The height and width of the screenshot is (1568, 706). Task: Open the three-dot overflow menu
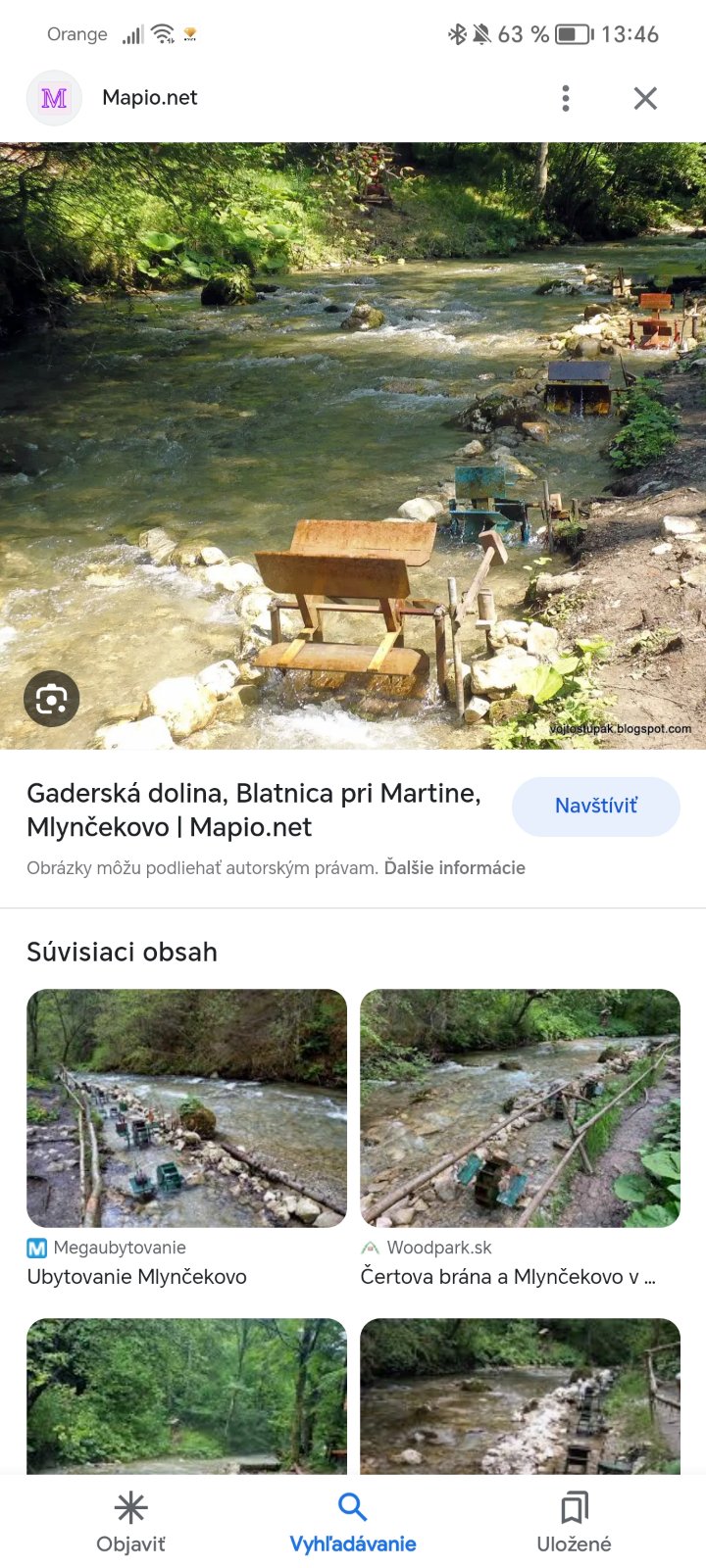(566, 98)
